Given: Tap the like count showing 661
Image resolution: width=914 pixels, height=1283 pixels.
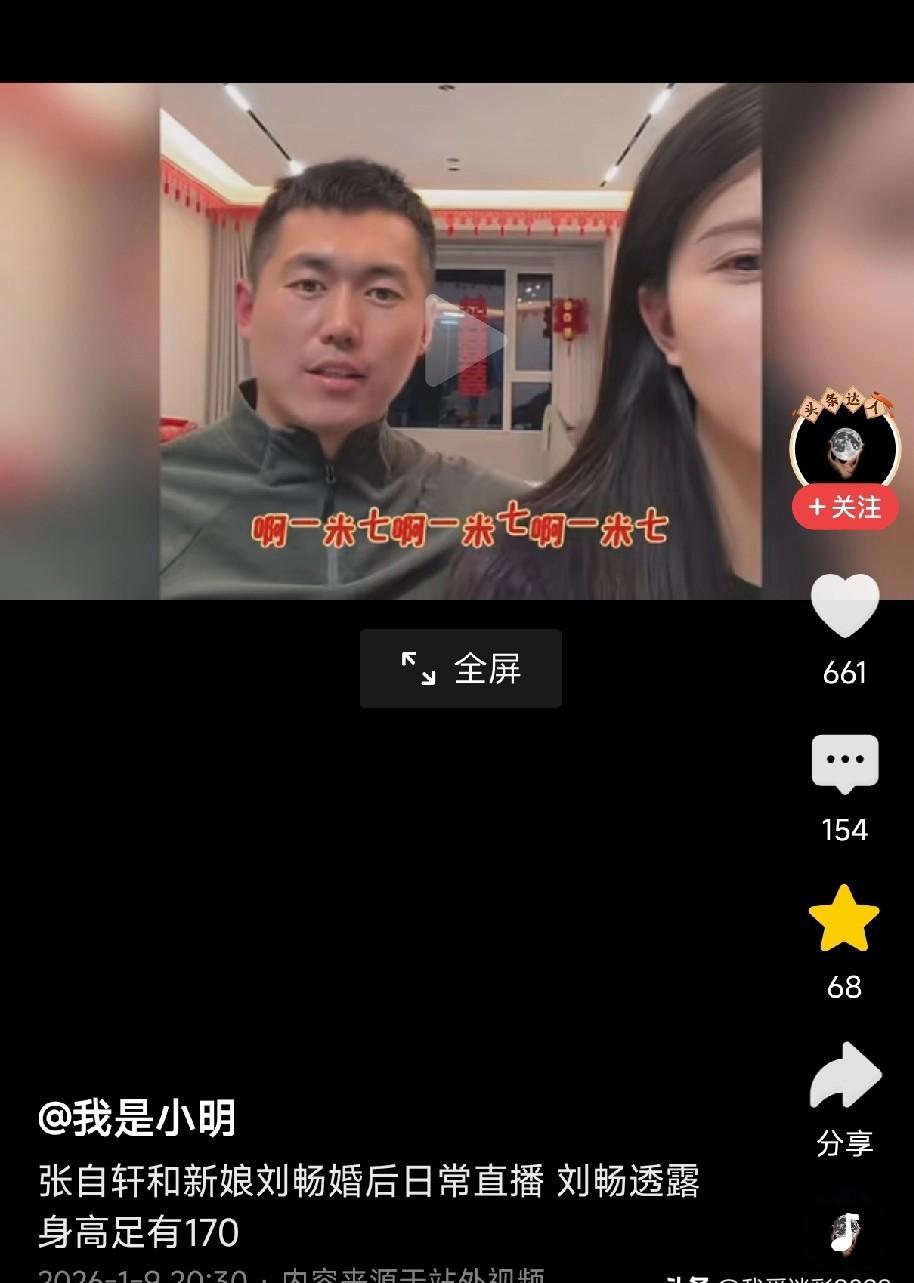Looking at the screenshot, I should [x=845, y=673].
